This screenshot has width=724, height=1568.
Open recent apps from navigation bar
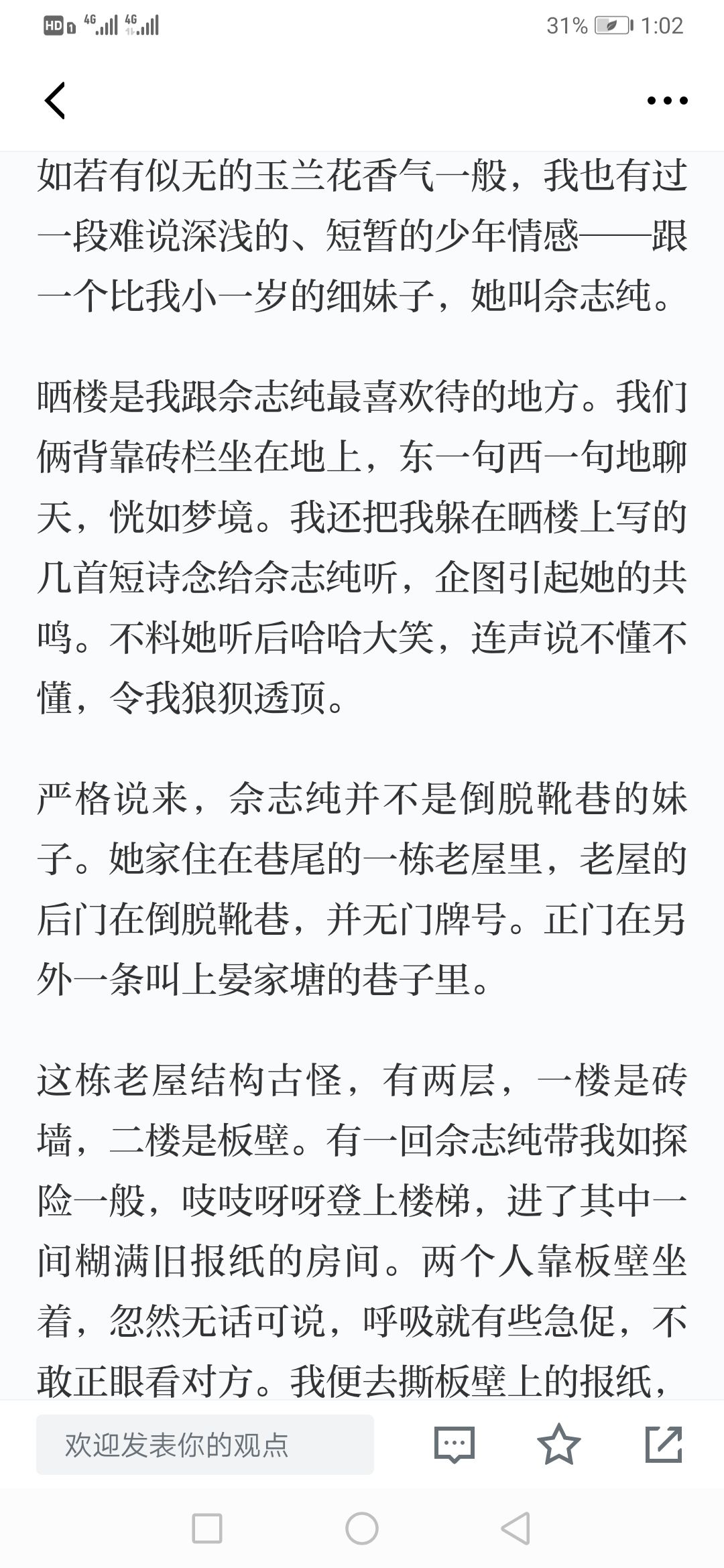tap(207, 1529)
